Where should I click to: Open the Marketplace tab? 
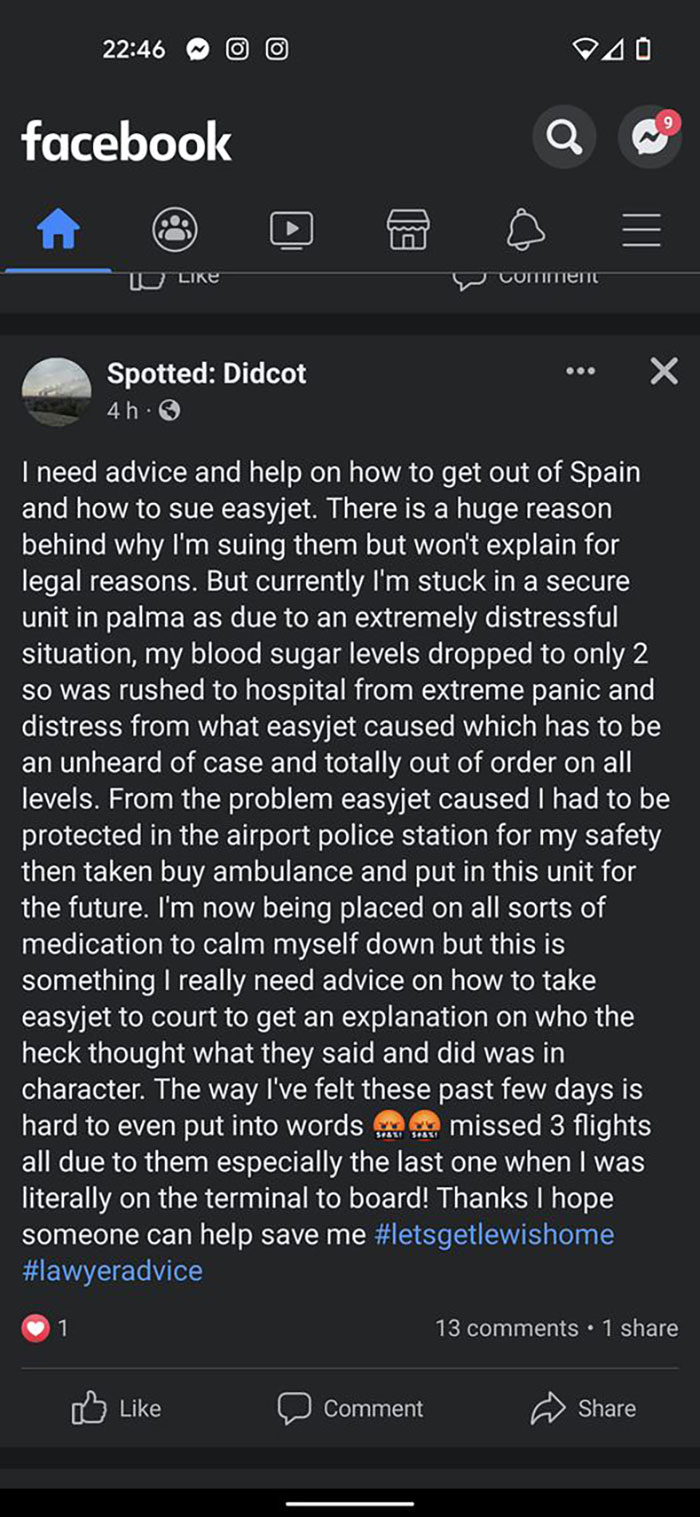(408, 229)
